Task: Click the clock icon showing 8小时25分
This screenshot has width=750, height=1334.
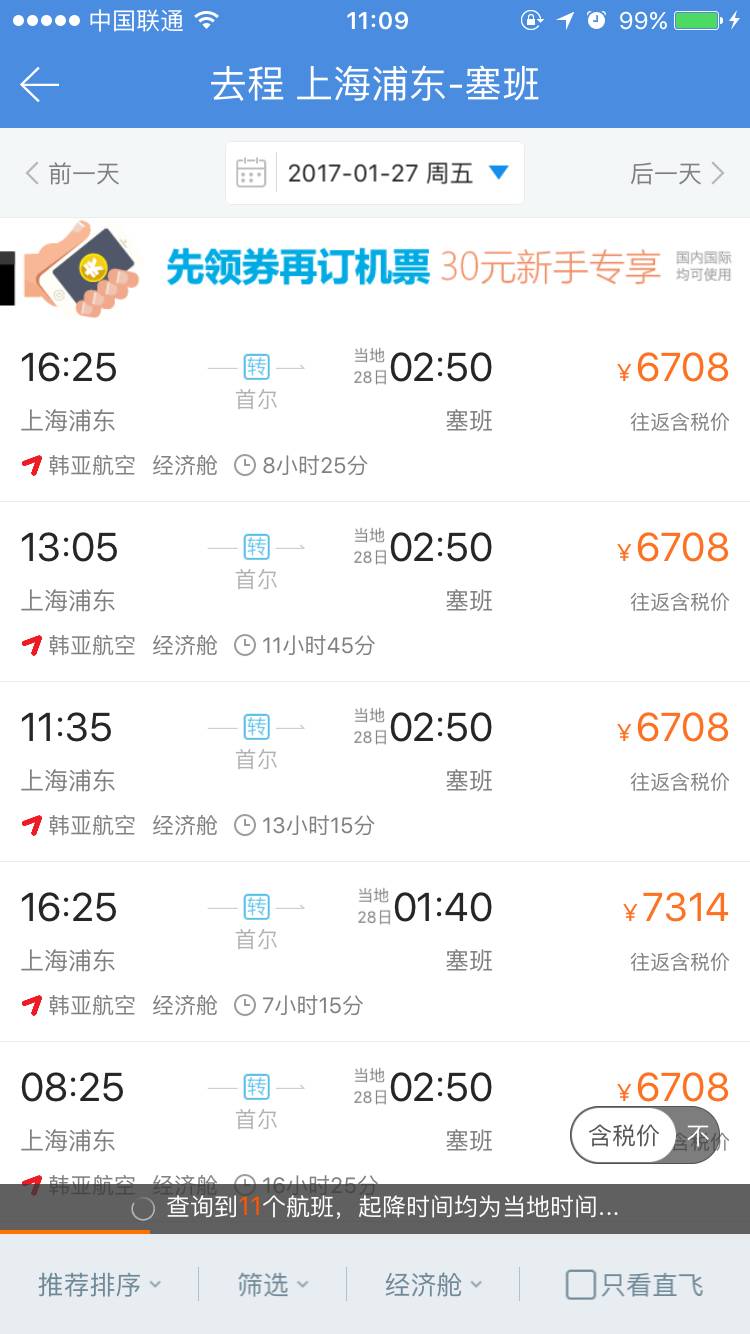Action: pyautogui.click(x=244, y=465)
